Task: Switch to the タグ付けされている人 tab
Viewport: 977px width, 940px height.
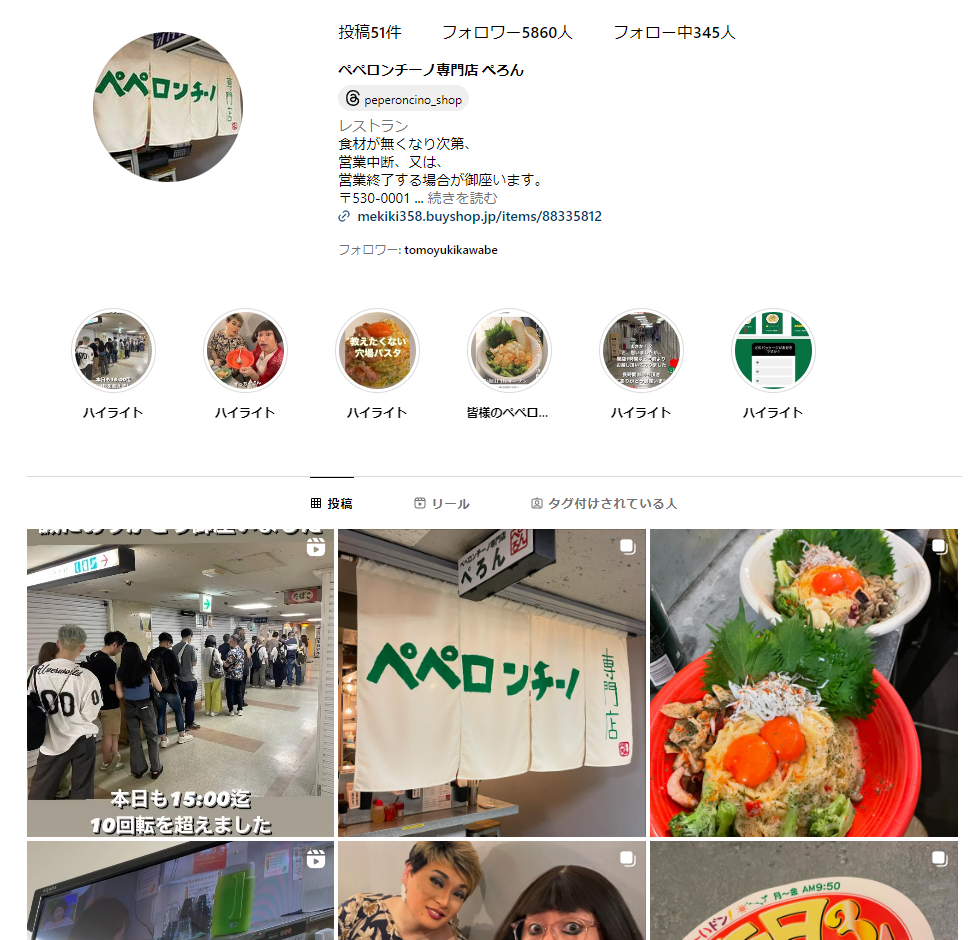Action: pyautogui.click(x=603, y=504)
